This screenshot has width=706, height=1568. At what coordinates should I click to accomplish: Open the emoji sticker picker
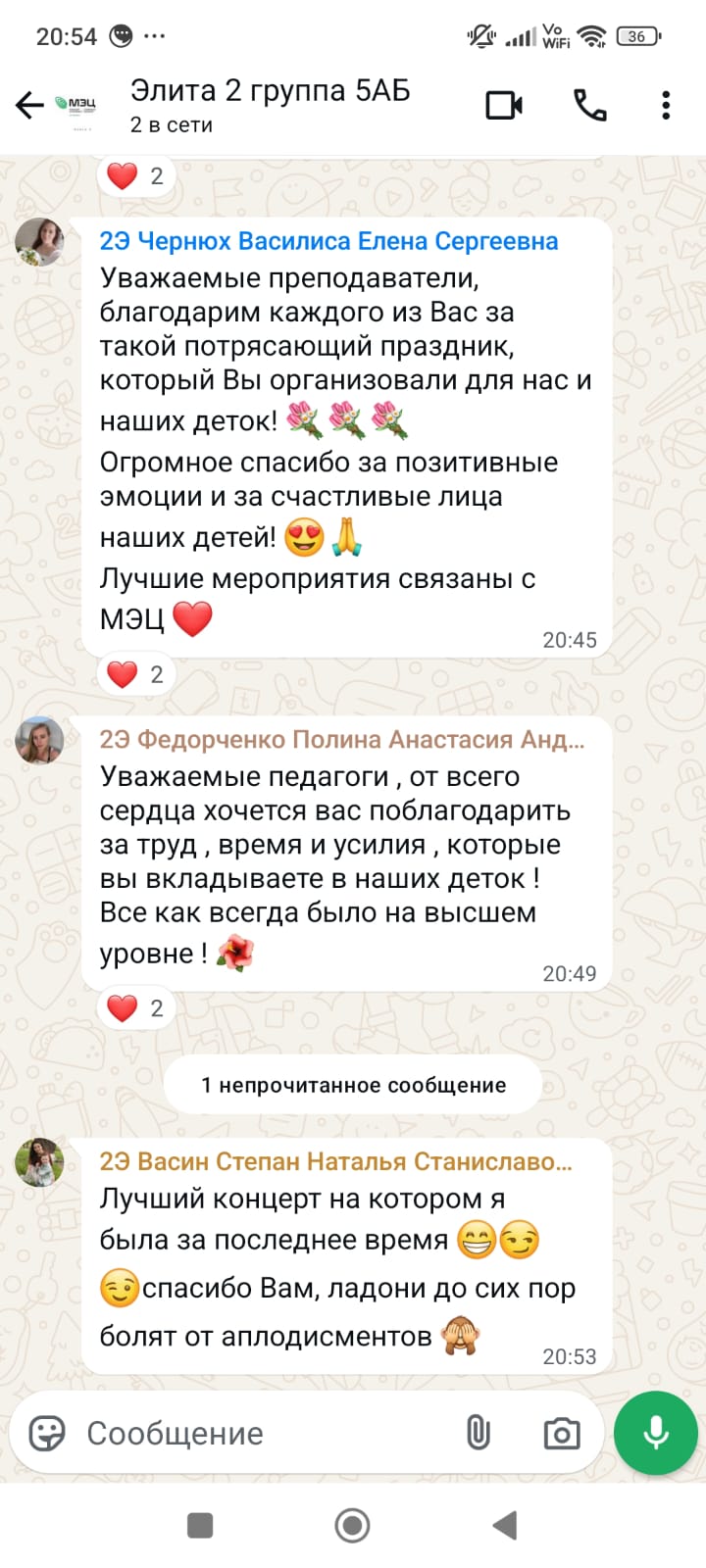pyautogui.click(x=47, y=1433)
